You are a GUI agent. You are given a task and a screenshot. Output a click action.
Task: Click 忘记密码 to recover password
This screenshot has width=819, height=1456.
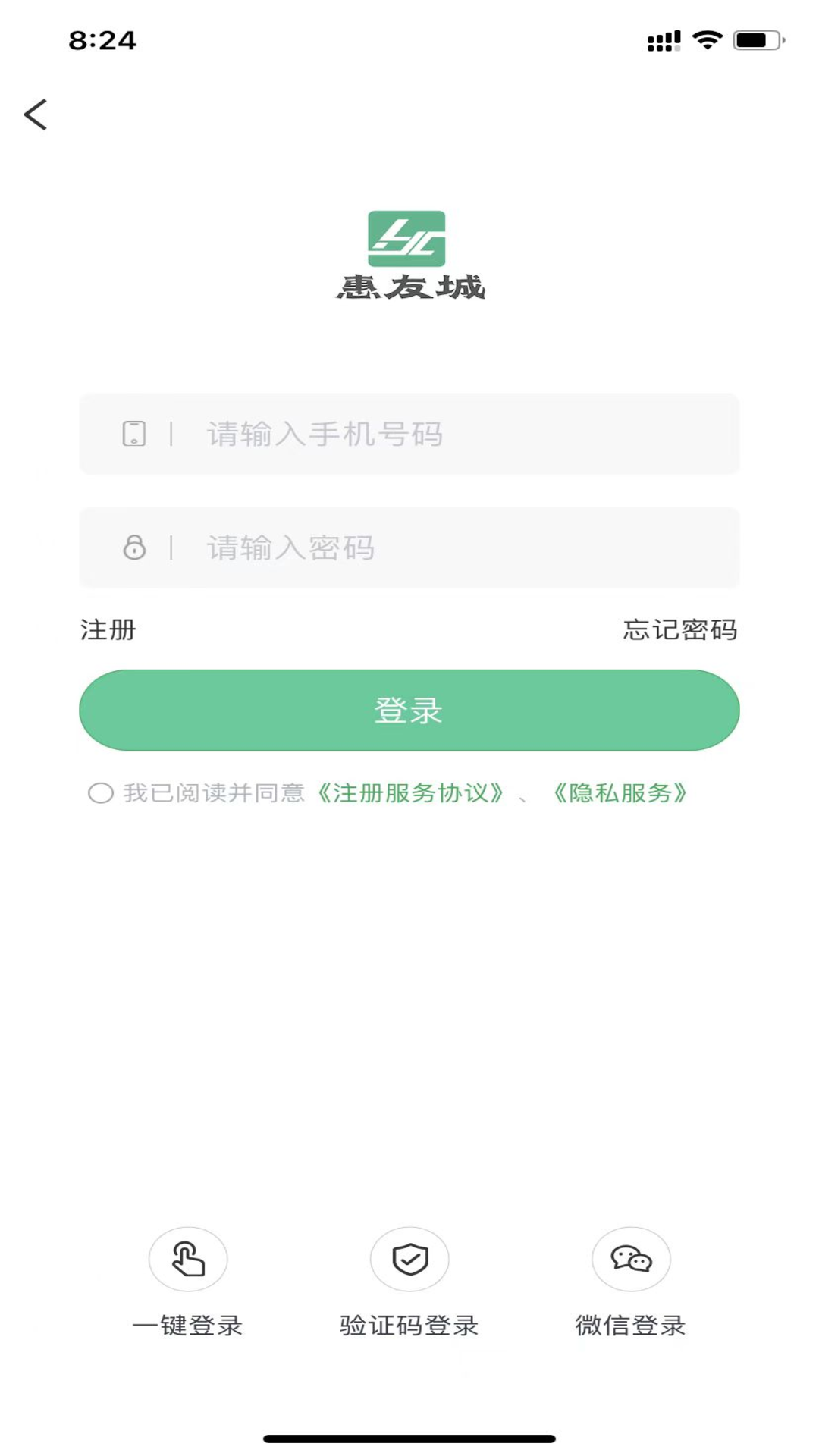click(x=680, y=630)
